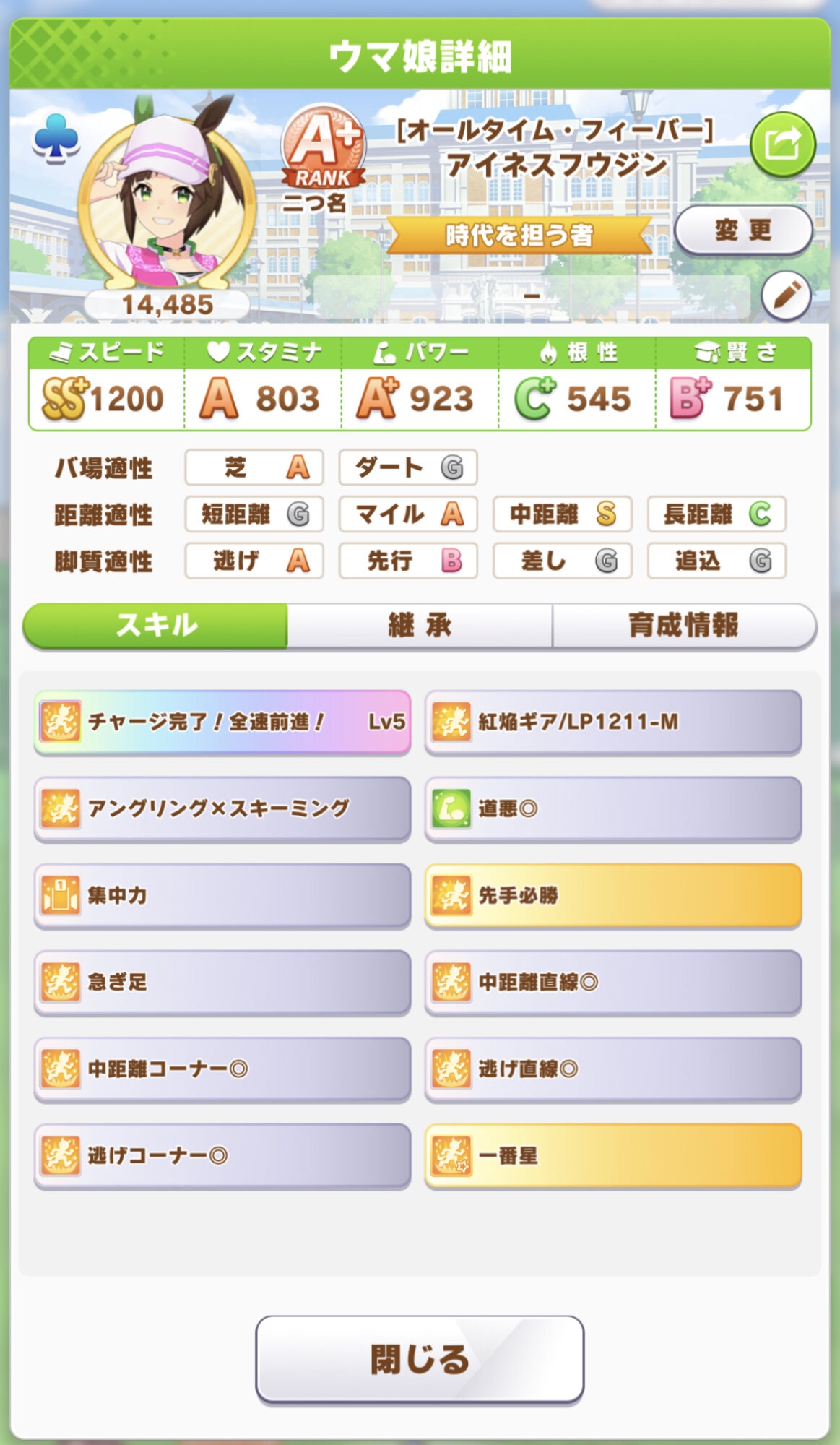Screen dimensions: 840x1445
Task: Switch to the 継承 tab
Action: [420, 626]
